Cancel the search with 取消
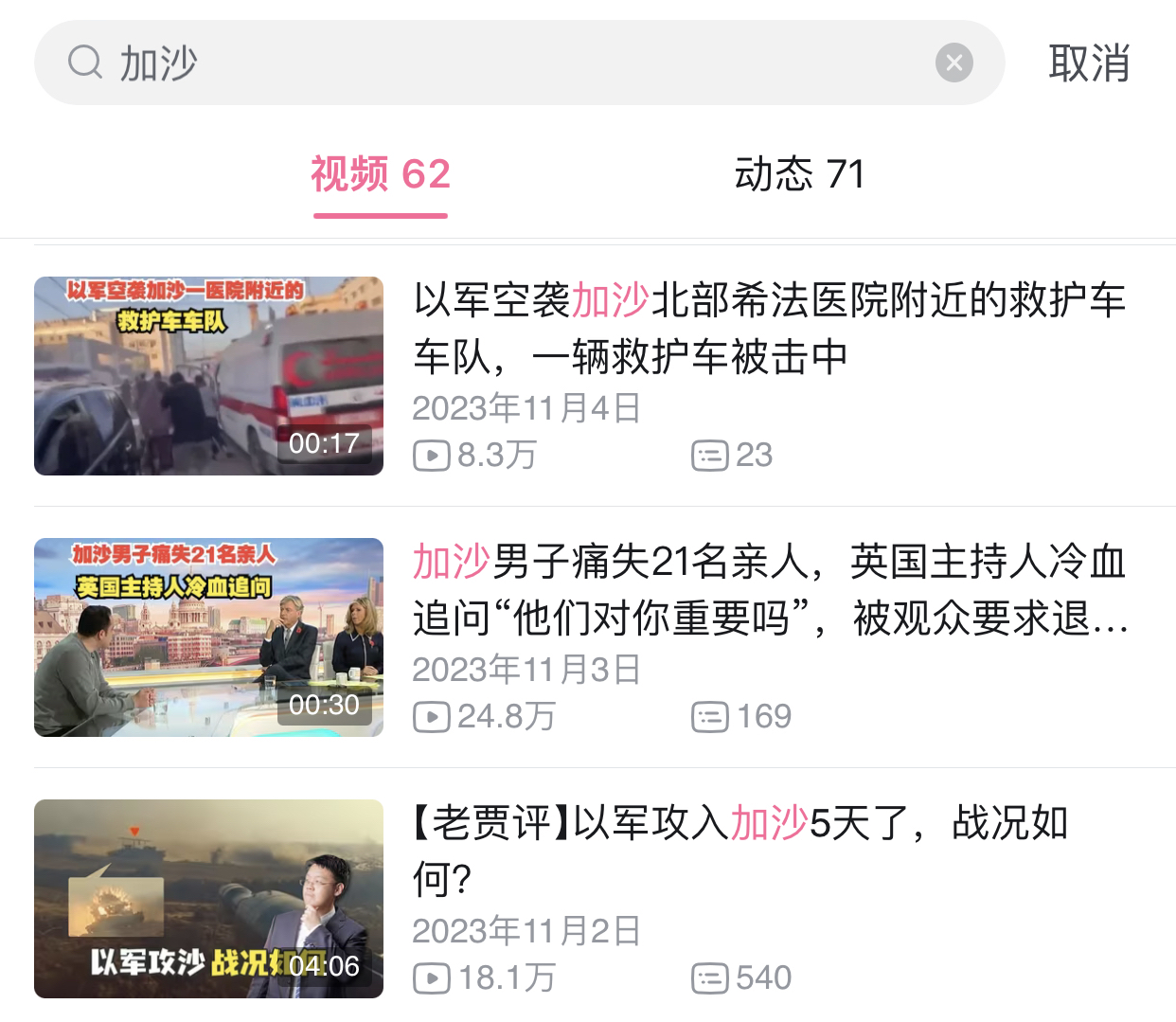 click(1089, 63)
